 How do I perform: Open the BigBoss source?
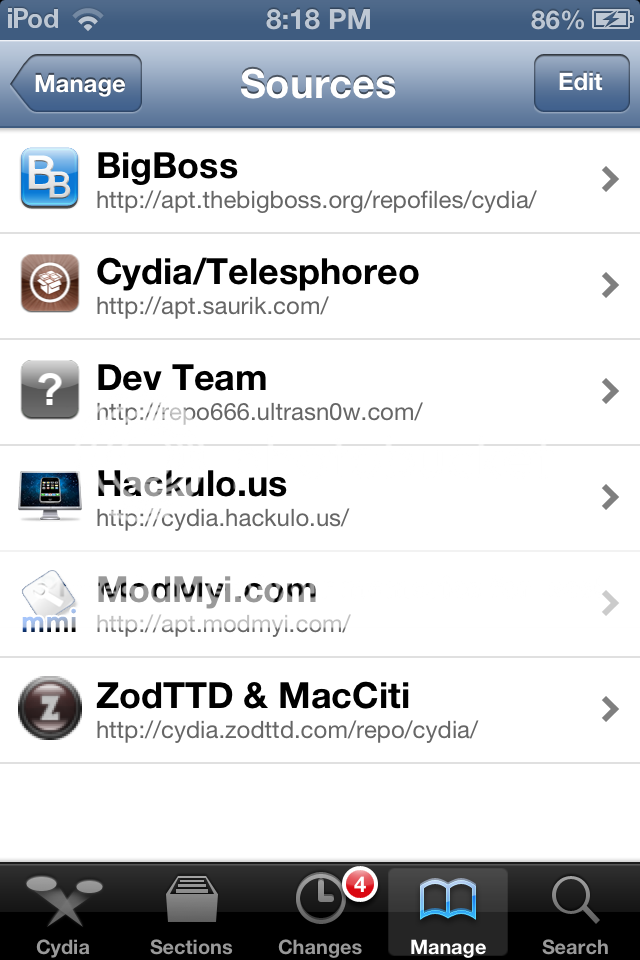click(x=320, y=180)
